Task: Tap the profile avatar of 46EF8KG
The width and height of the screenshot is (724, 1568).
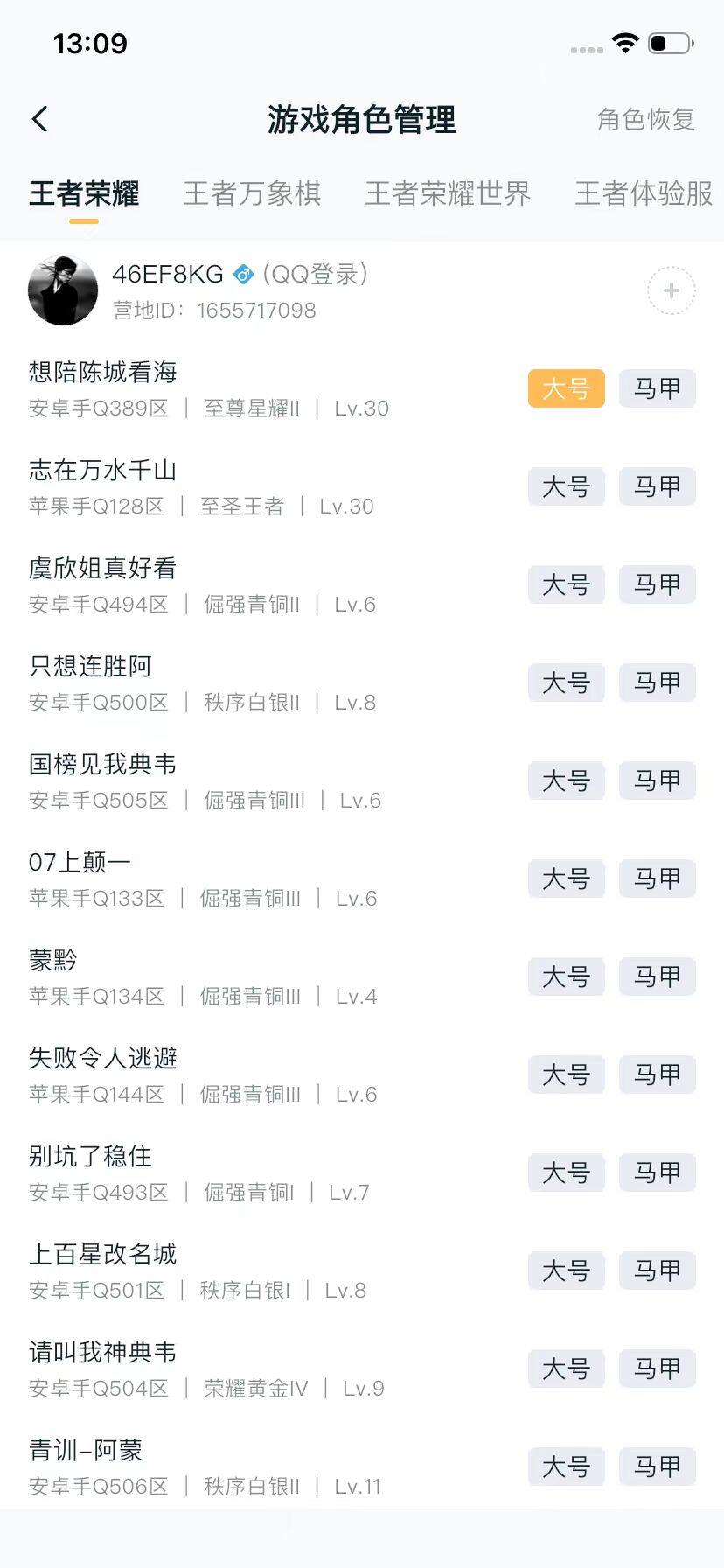Action: coord(62,290)
